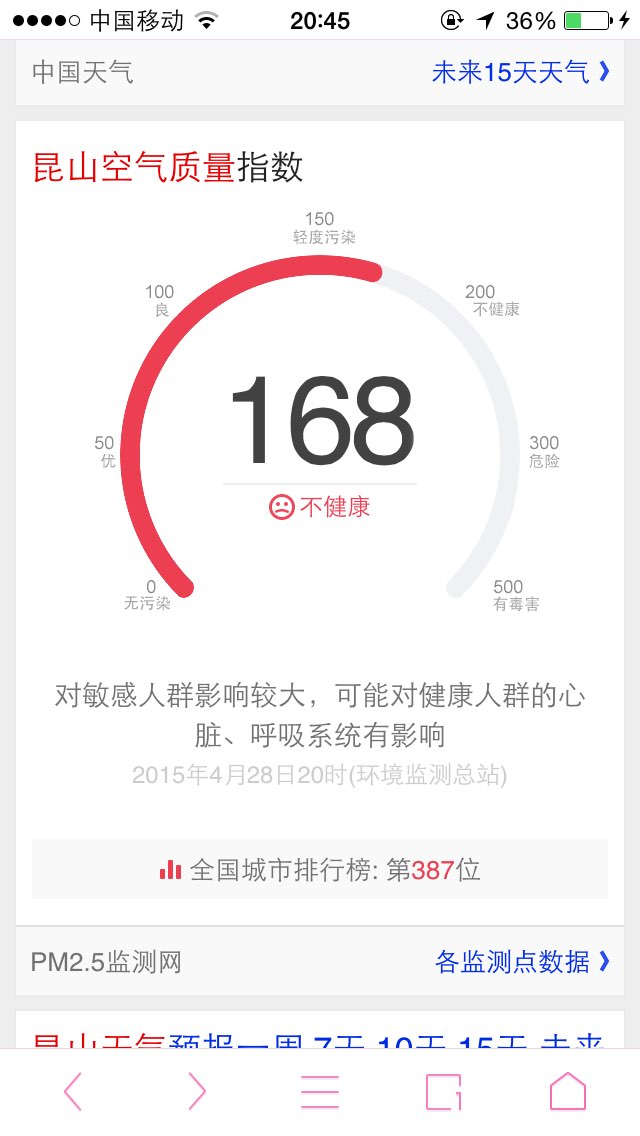
Task: Open the browser tabs window icon
Action: pos(444,1091)
